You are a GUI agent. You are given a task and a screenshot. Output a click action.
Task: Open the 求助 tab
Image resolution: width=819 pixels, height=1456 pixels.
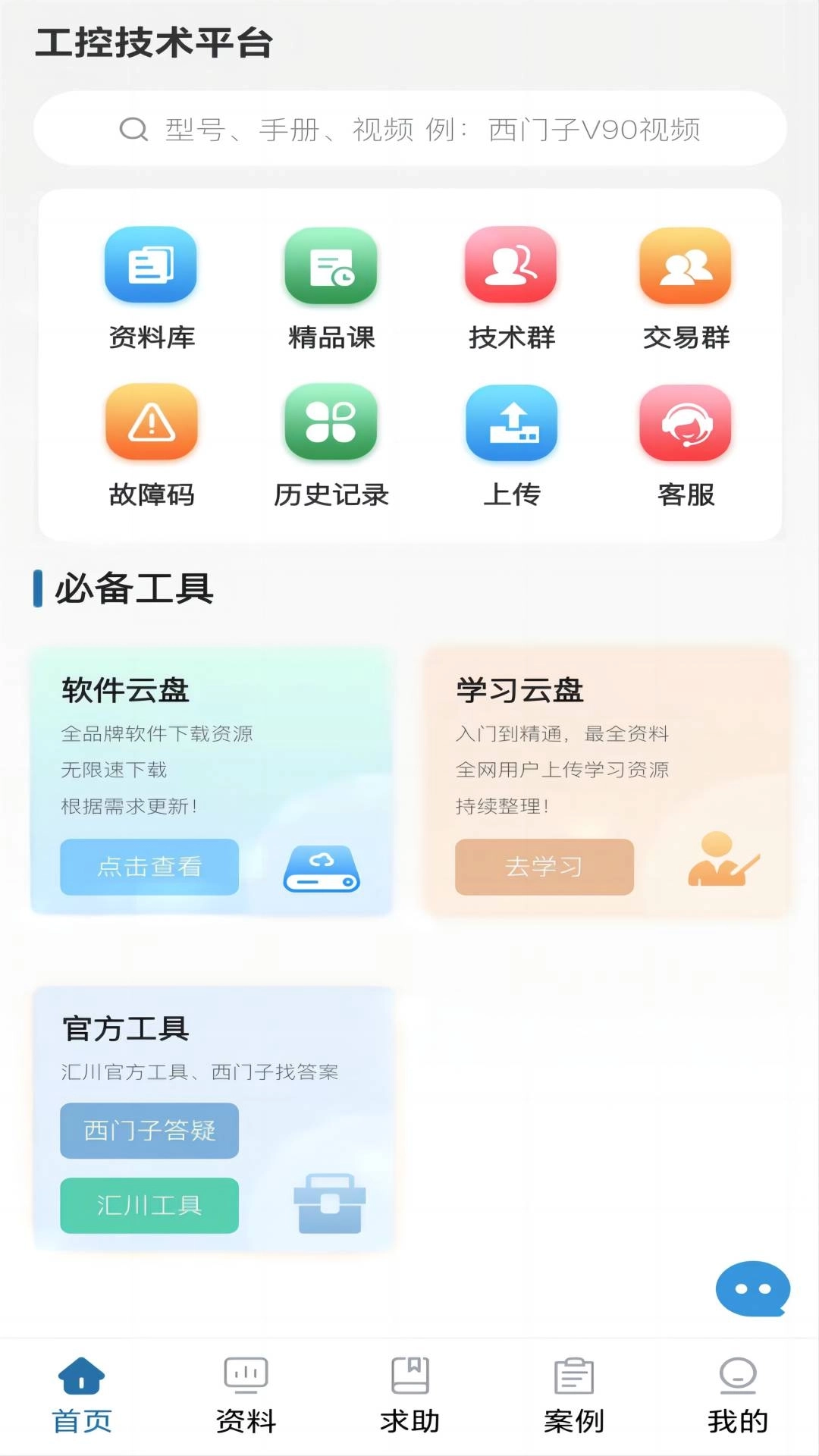click(x=409, y=1395)
